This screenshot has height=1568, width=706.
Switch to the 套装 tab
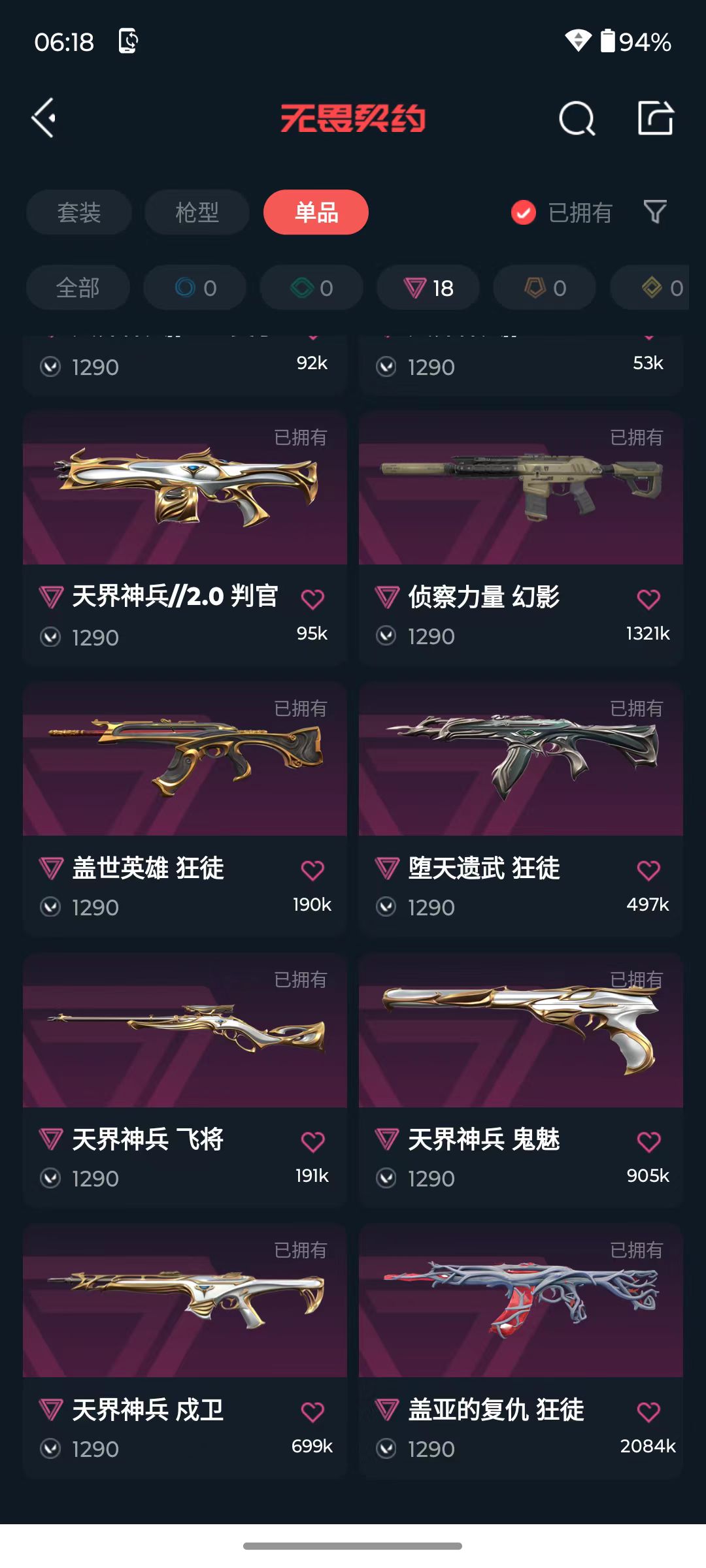click(x=79, y=212)
